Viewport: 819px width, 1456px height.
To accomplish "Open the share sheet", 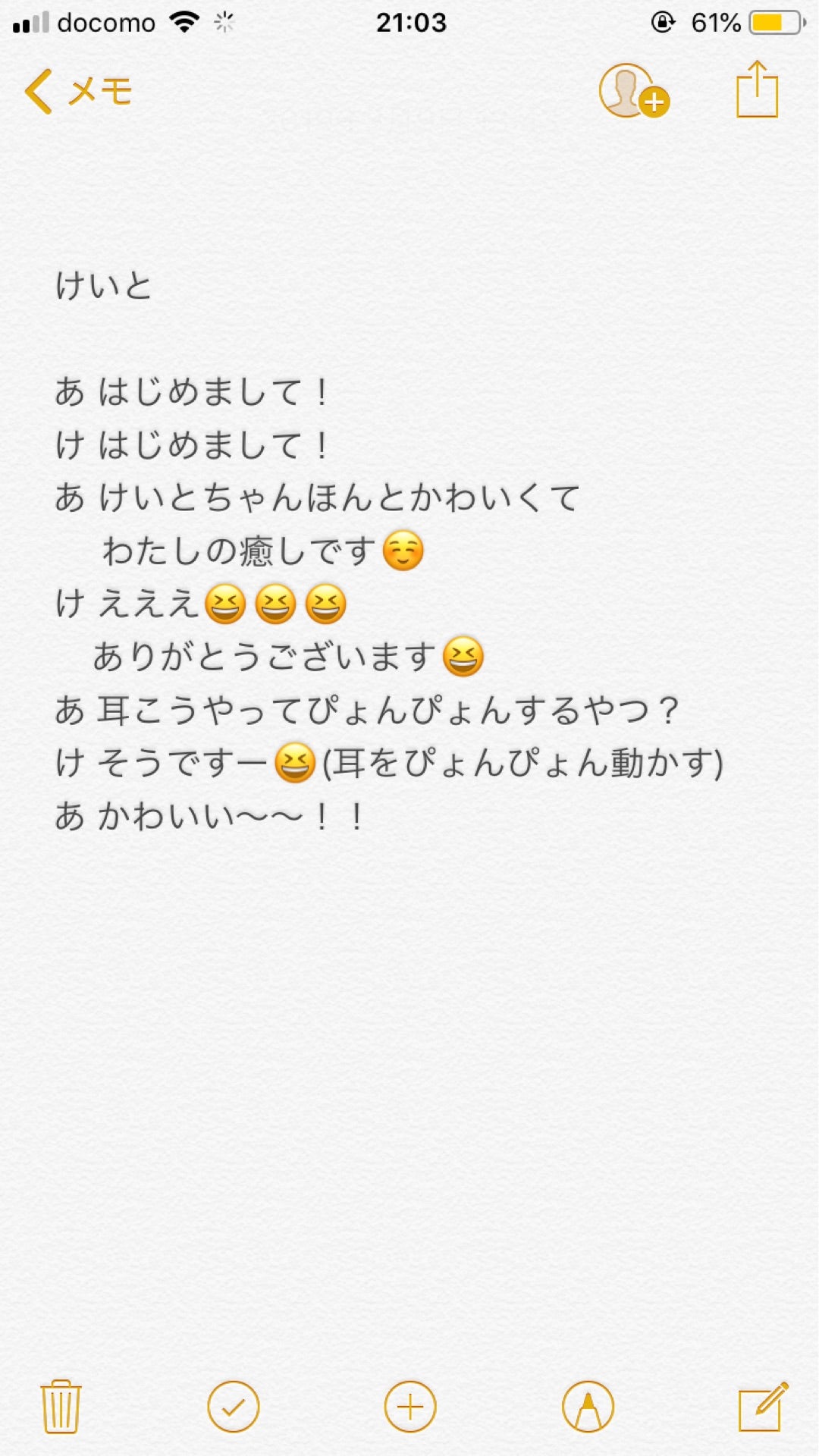I will tap(758, 90).
